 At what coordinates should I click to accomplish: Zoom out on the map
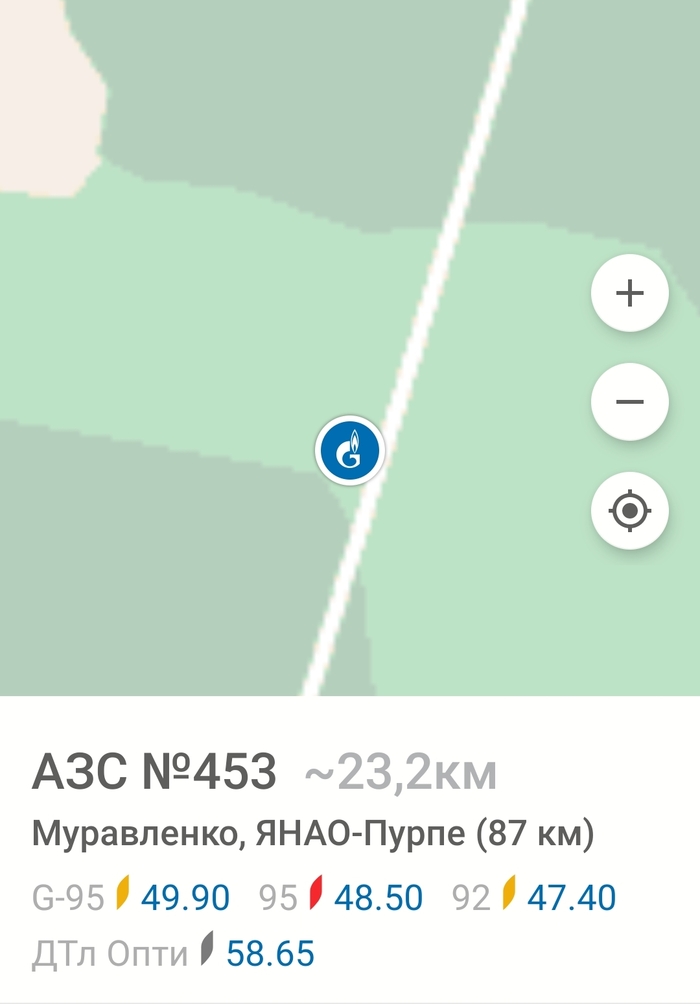pos(629,402)
